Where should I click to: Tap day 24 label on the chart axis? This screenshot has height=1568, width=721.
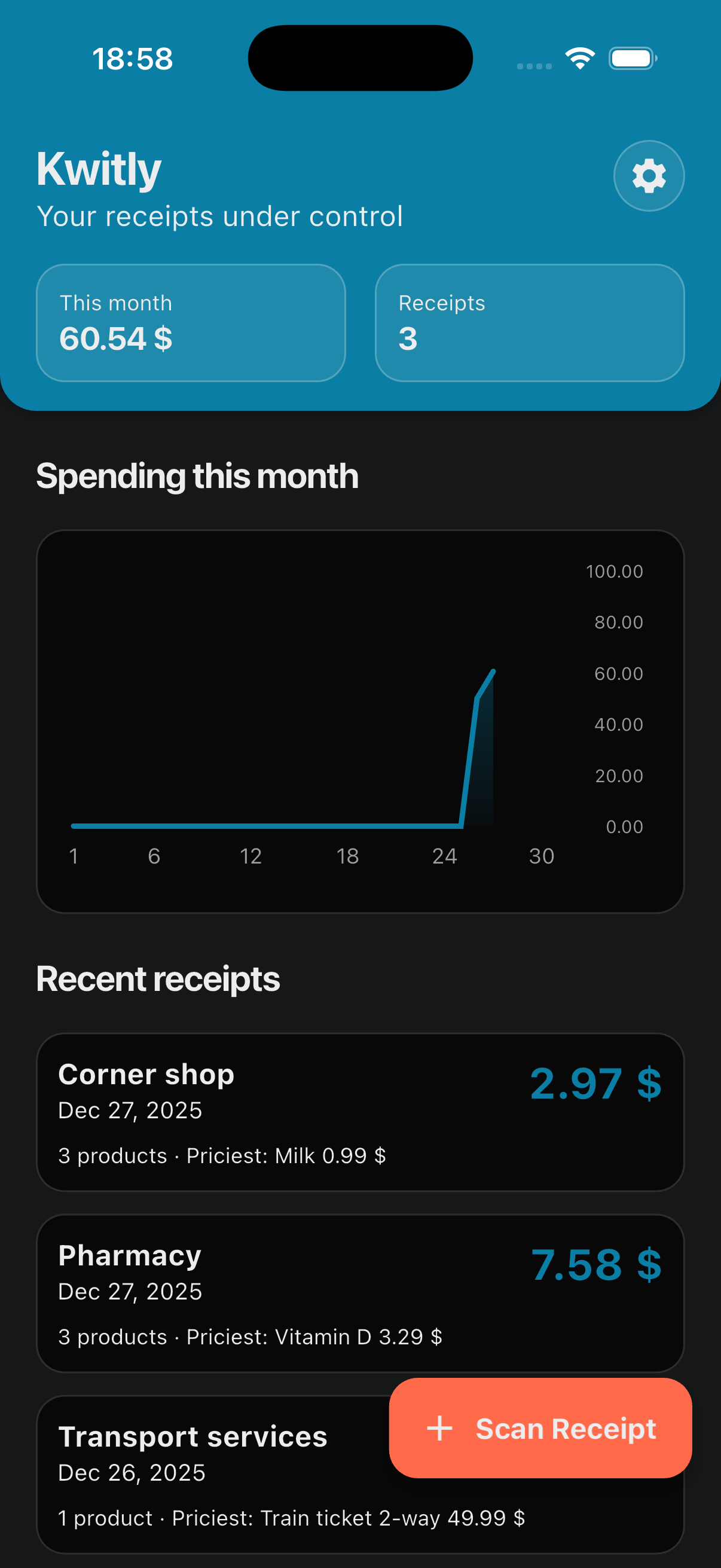(x=446, y=856)
